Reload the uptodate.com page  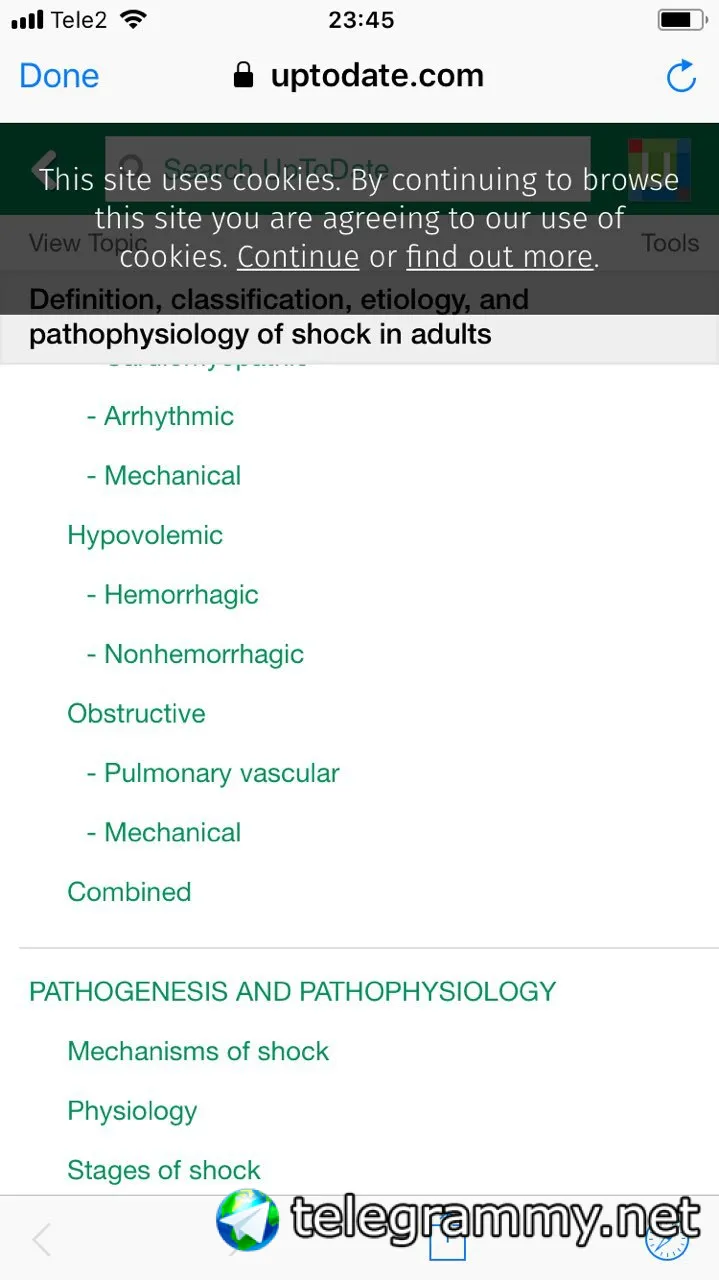[681, 76]
